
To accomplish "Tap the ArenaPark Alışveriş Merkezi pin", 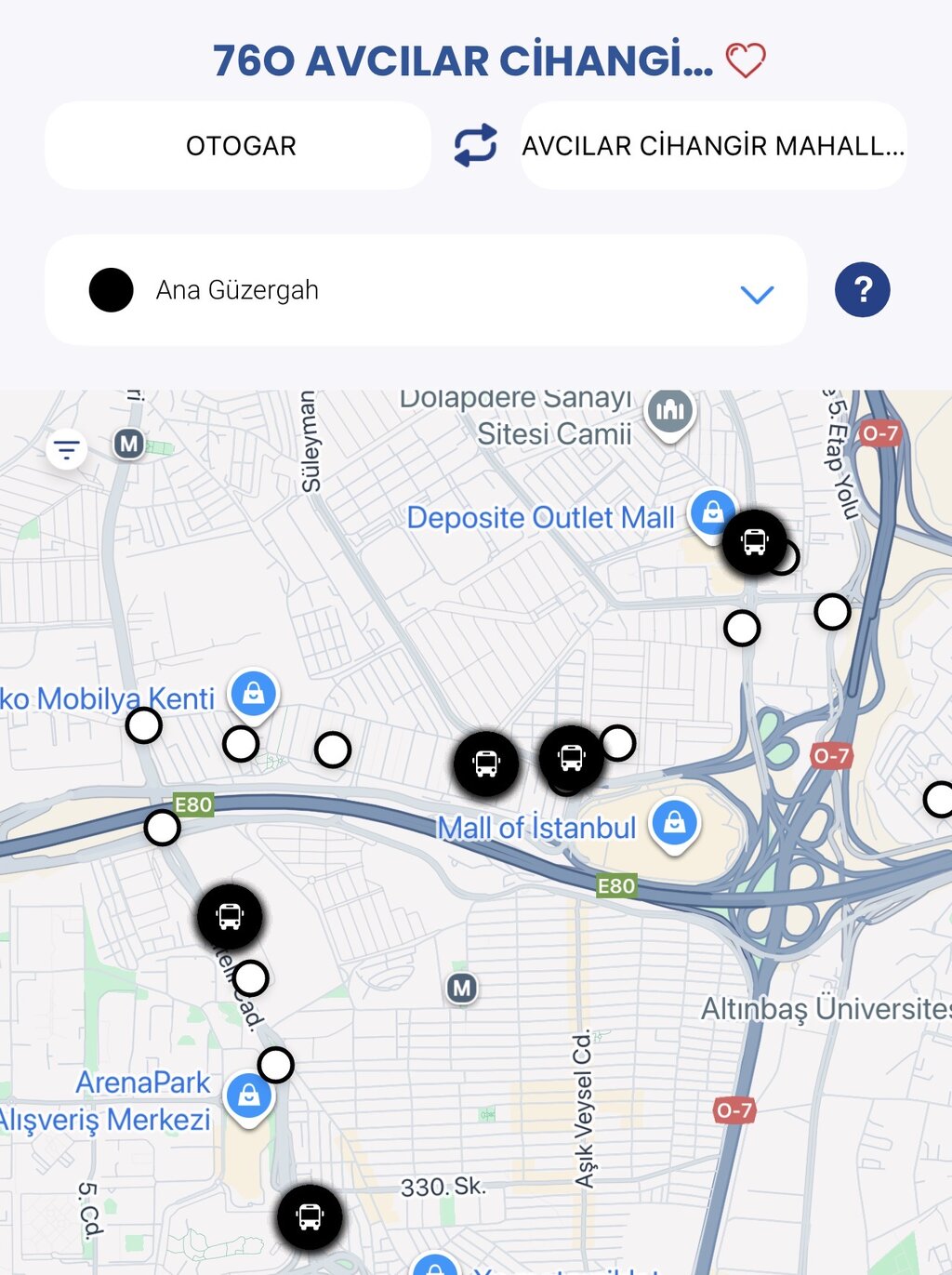I will [249, 1095].
